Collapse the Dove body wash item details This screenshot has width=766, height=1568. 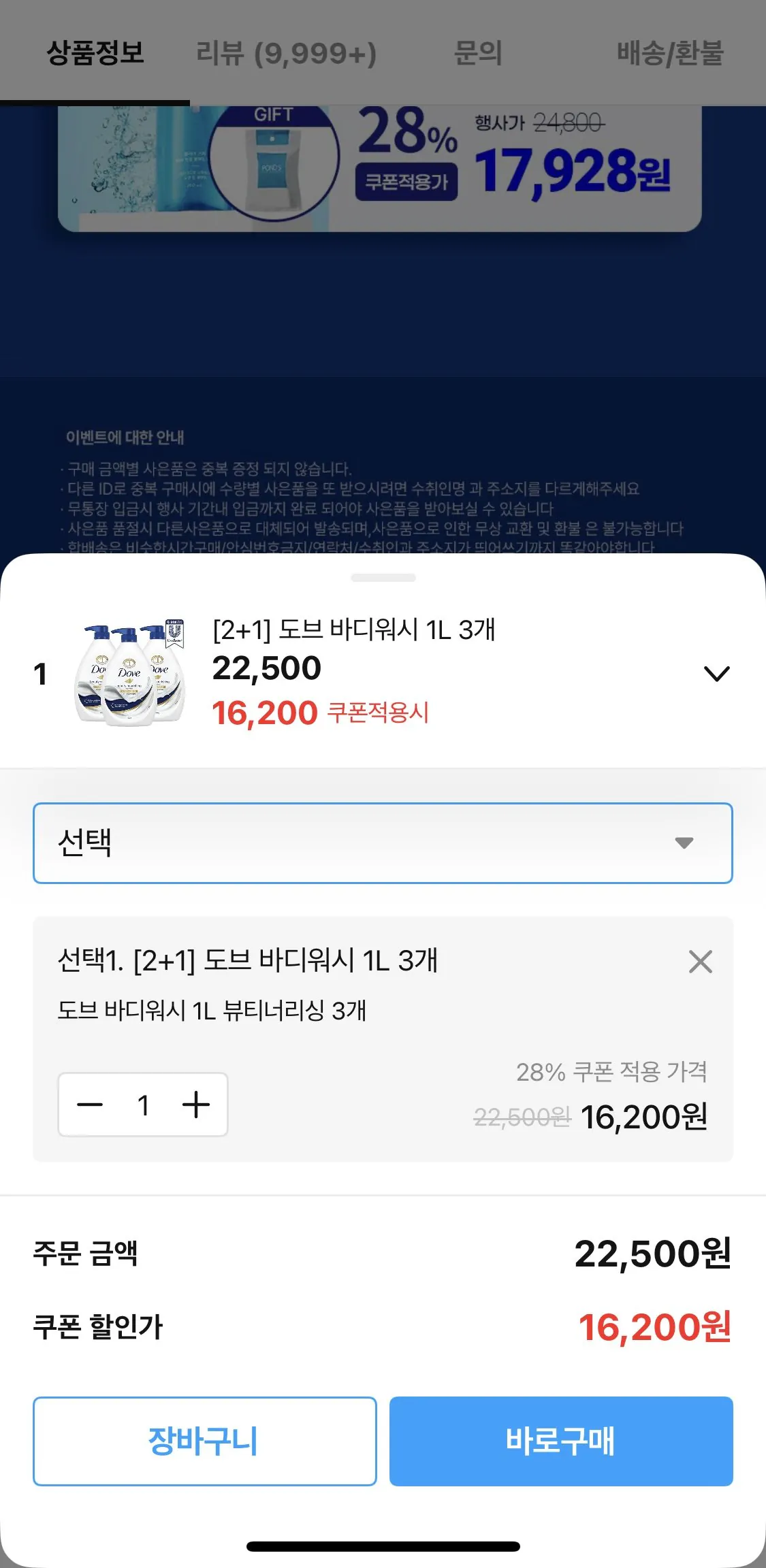coord(716,674)
